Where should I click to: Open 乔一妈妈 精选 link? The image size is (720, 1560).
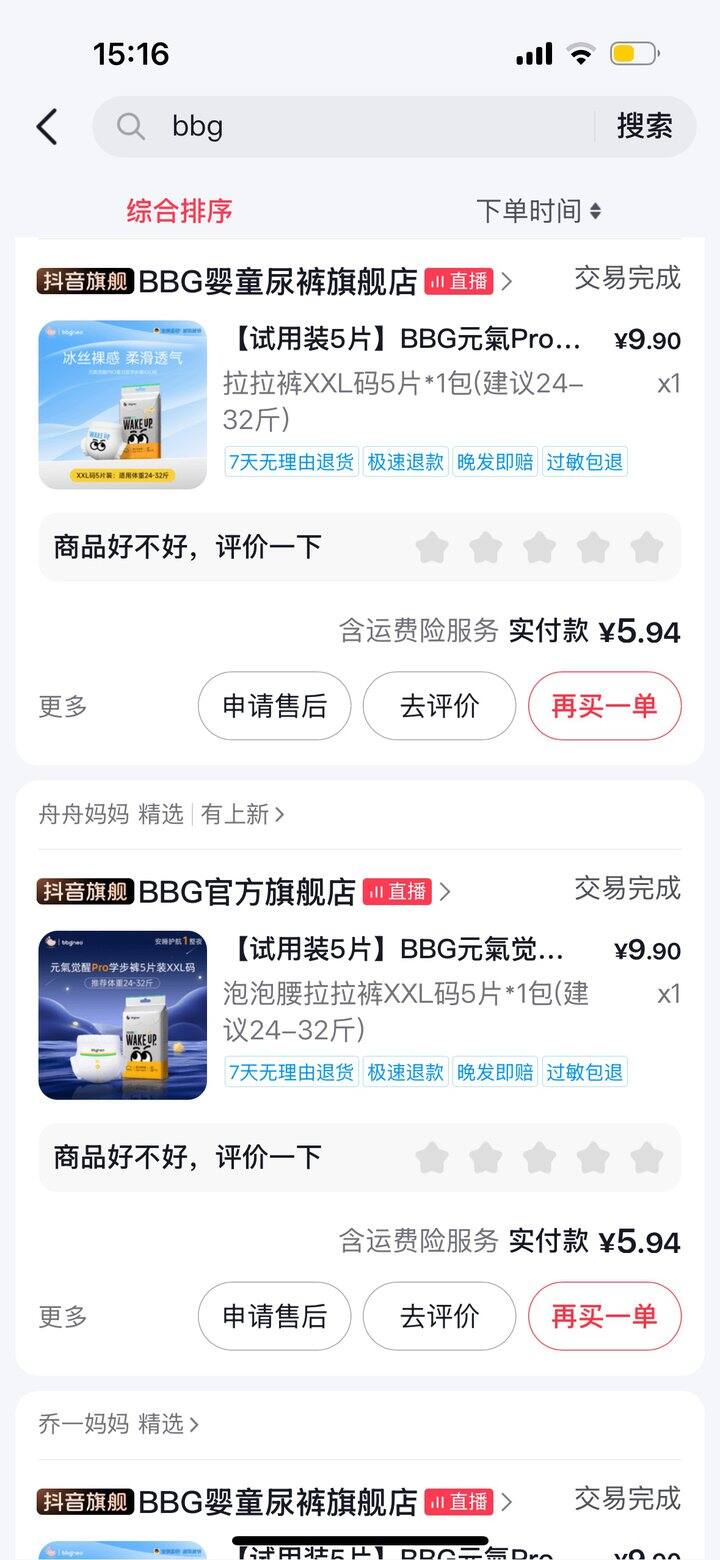point(118,1424)
